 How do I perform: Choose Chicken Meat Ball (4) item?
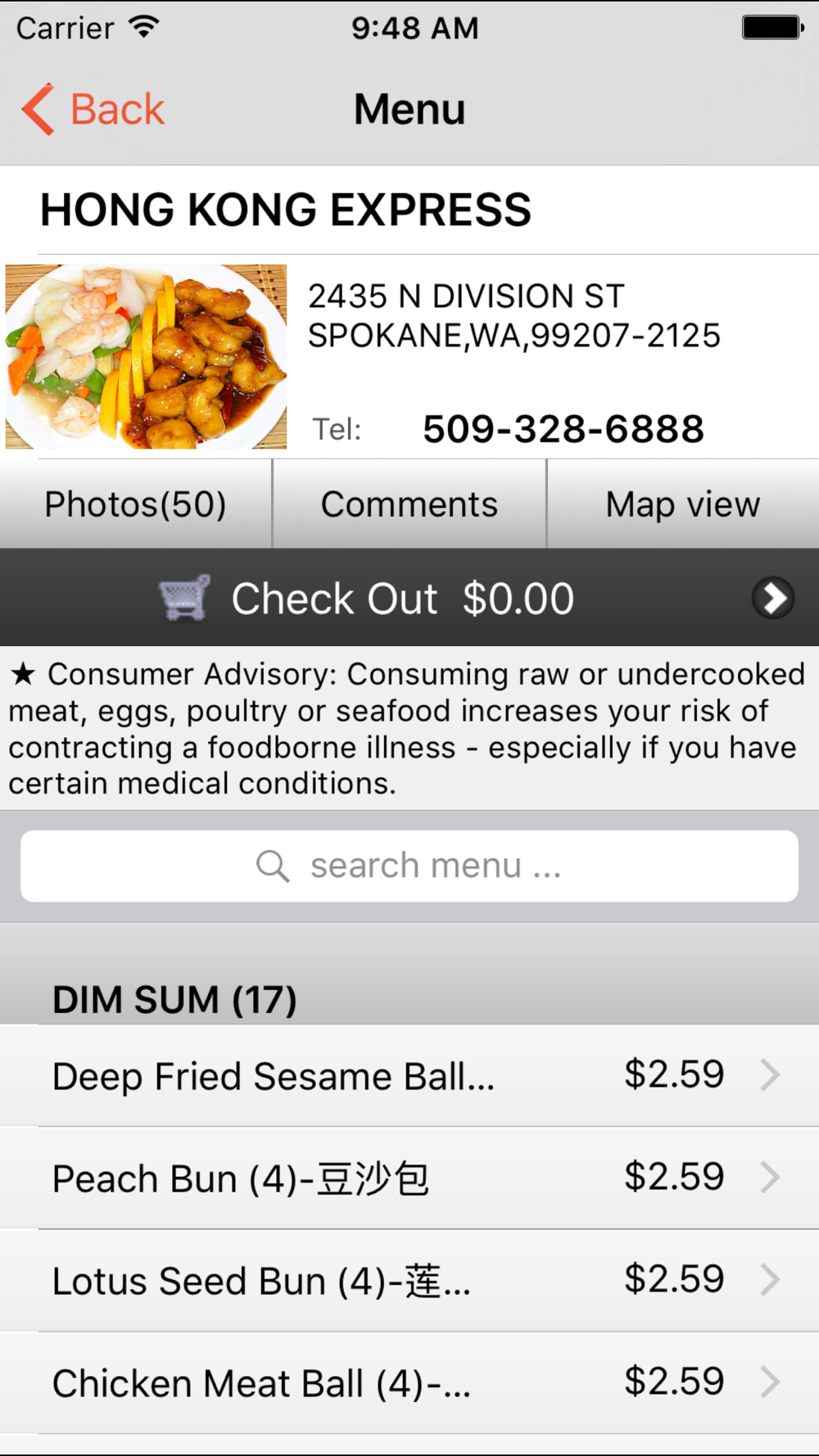tap(409, 1382)
